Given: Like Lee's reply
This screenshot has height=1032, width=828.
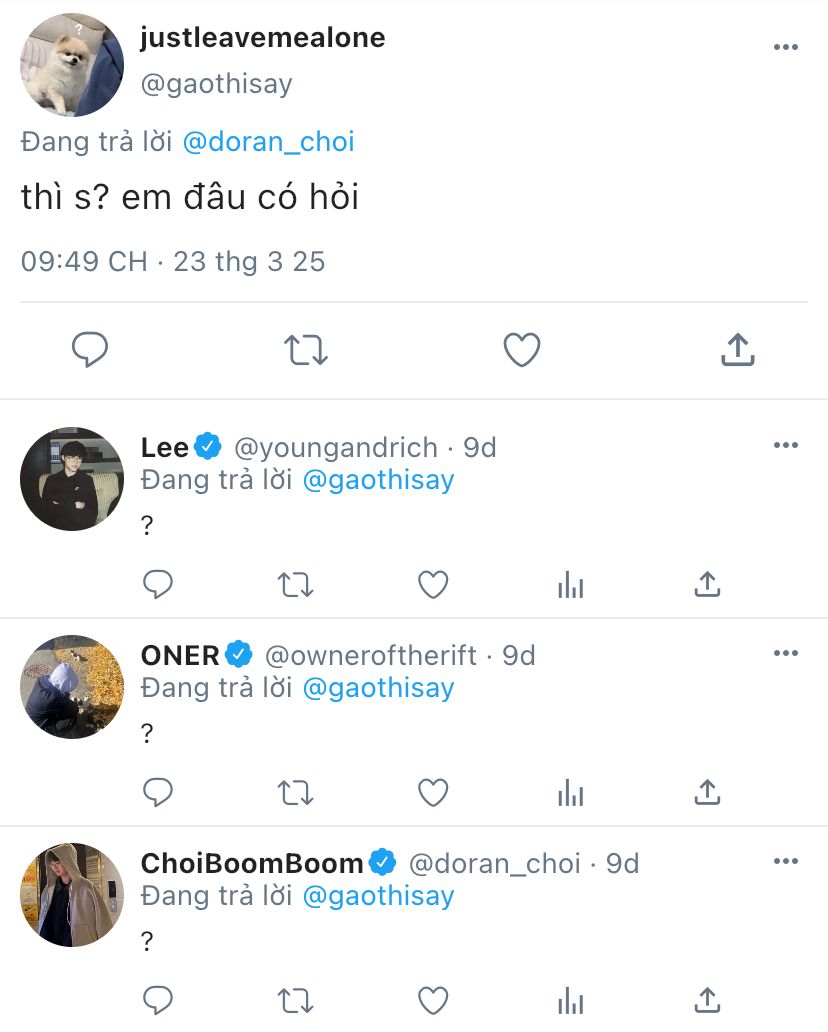Looking at the screenshot, I should tap(433, 584).
